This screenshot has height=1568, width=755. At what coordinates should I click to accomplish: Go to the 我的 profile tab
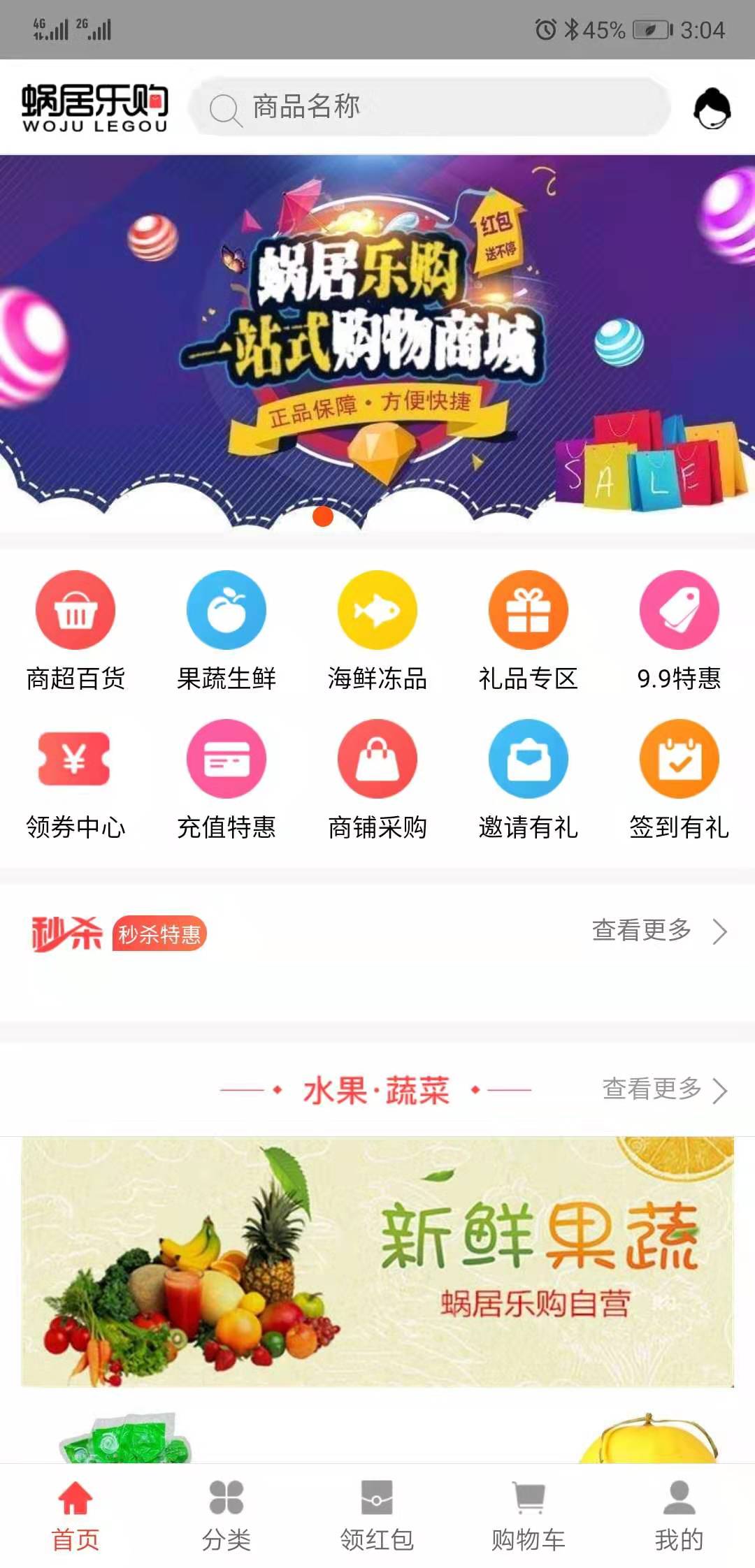tap(679, 1515)
